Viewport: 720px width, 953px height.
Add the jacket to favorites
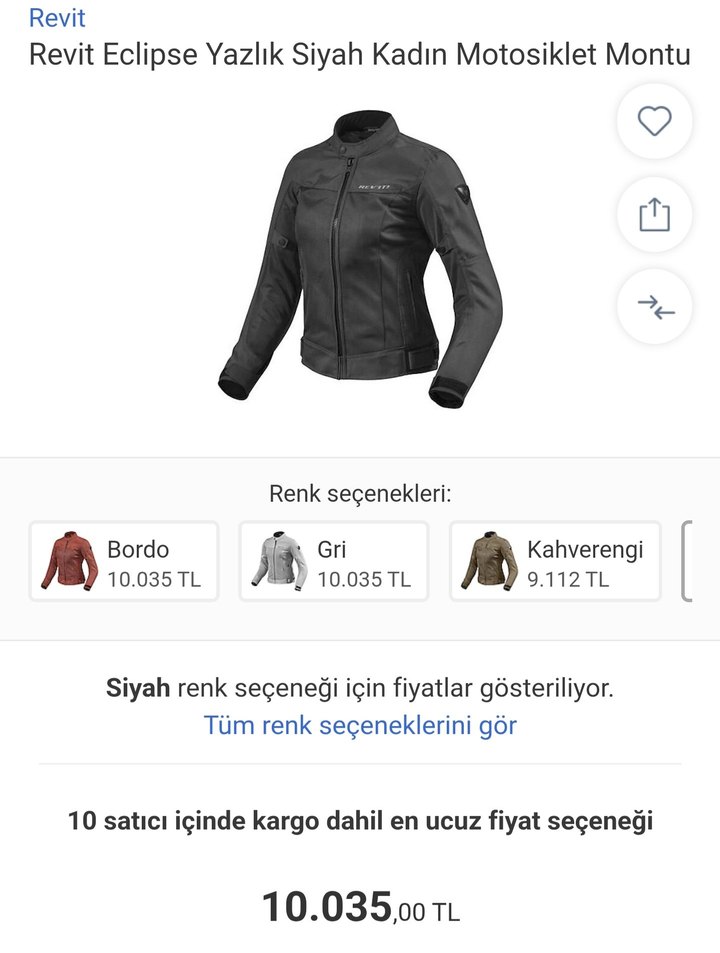[x=654, y=122]
